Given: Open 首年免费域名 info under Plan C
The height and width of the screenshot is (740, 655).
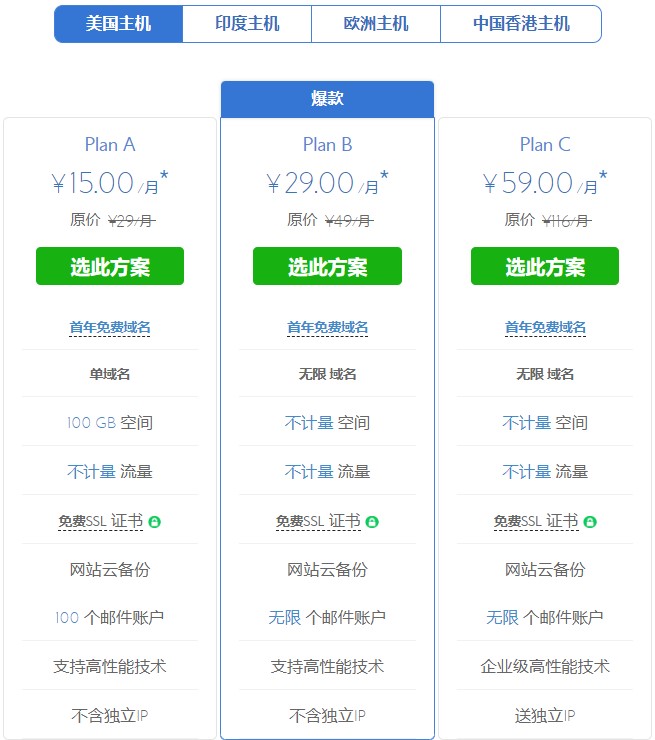Looking at the screenshot, I should (545, 327).
